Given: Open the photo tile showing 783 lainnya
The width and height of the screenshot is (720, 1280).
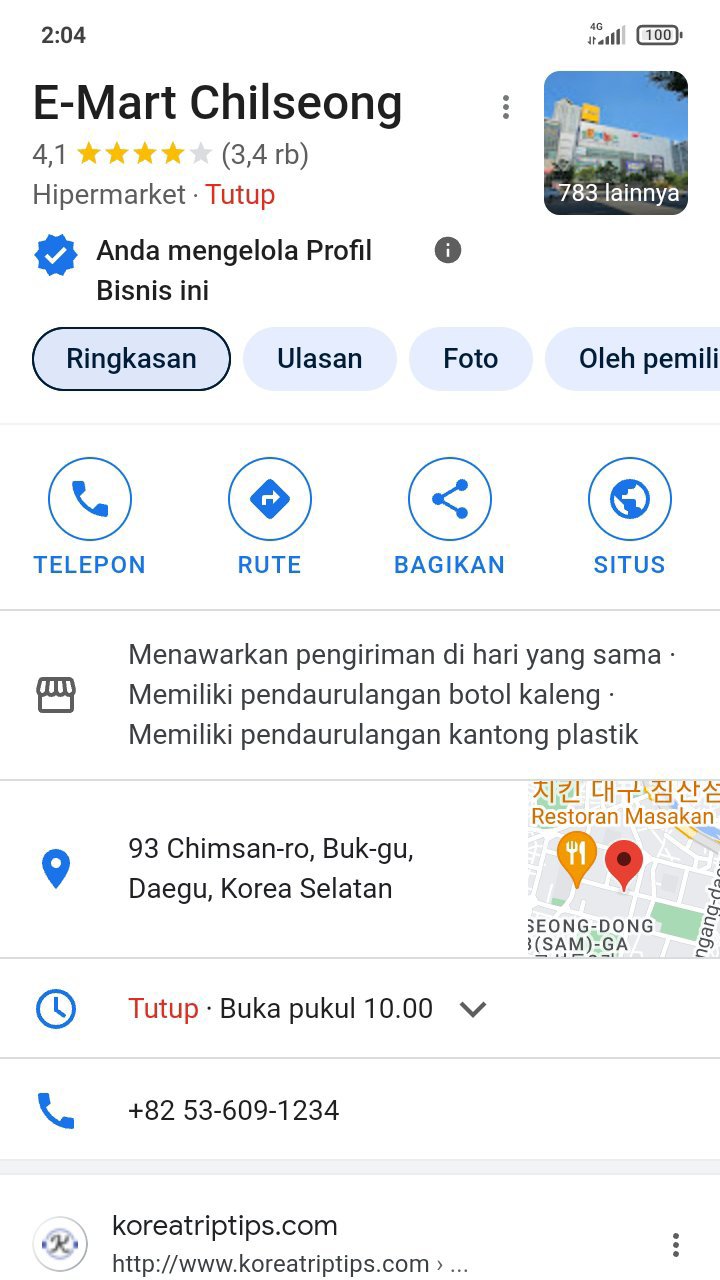Looking at the screenshot, I should click(x=615, y=143).
